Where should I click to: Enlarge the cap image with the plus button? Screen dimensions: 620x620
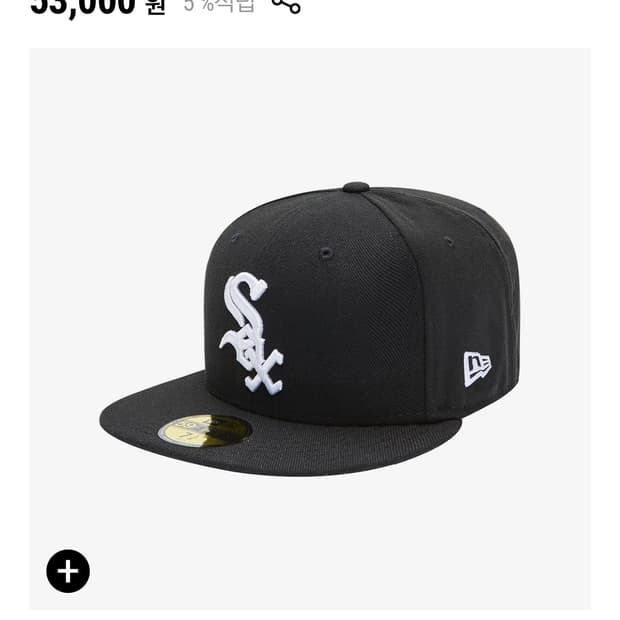pos(68,571)
